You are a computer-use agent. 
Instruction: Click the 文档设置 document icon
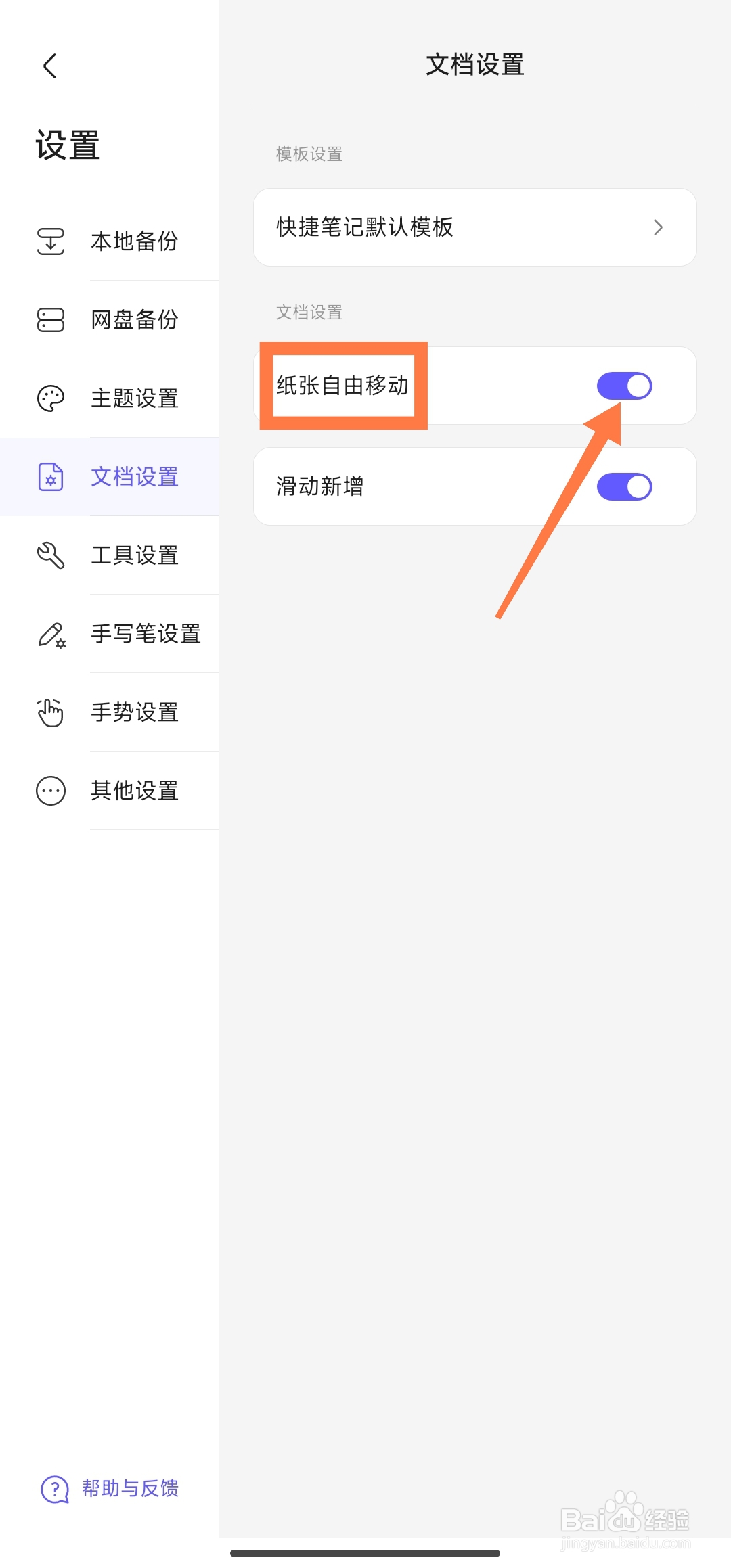click(51, 477)
